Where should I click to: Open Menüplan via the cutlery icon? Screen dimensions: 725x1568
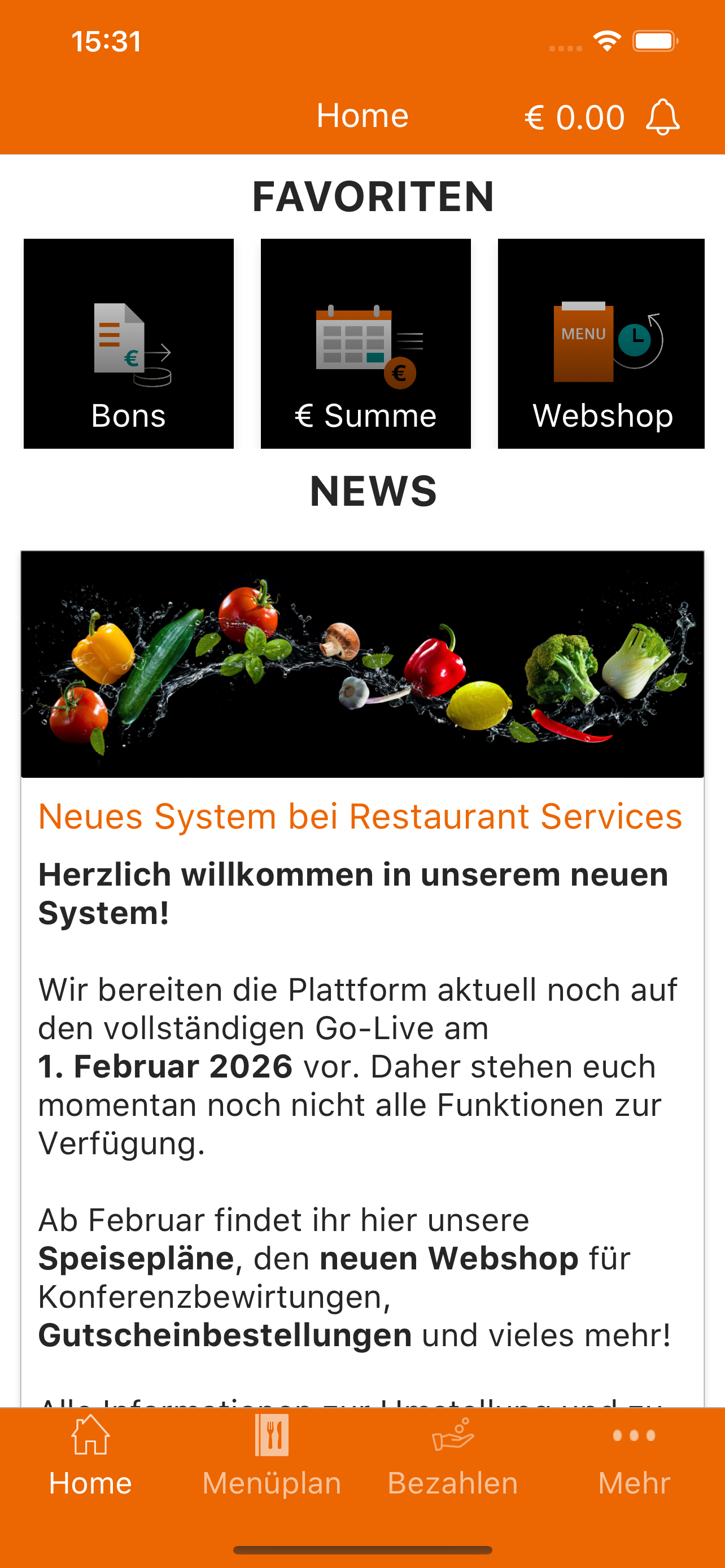pyautogui.click(x=272, y=1435)
